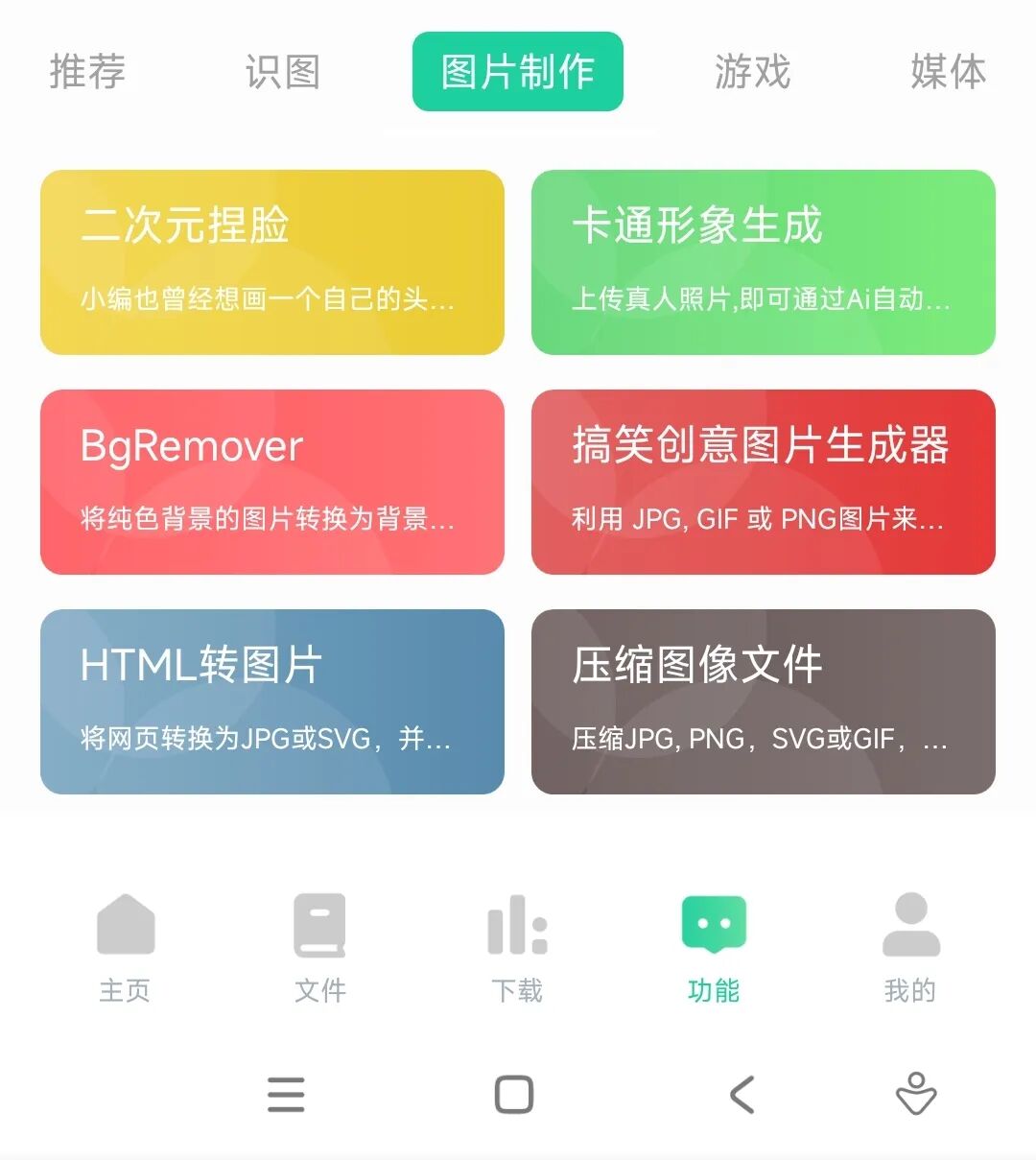Viewport: 1036px width, 1160px height.
Task: Open the 压缩图像文件 tool
Action: [x=764, y=701]
